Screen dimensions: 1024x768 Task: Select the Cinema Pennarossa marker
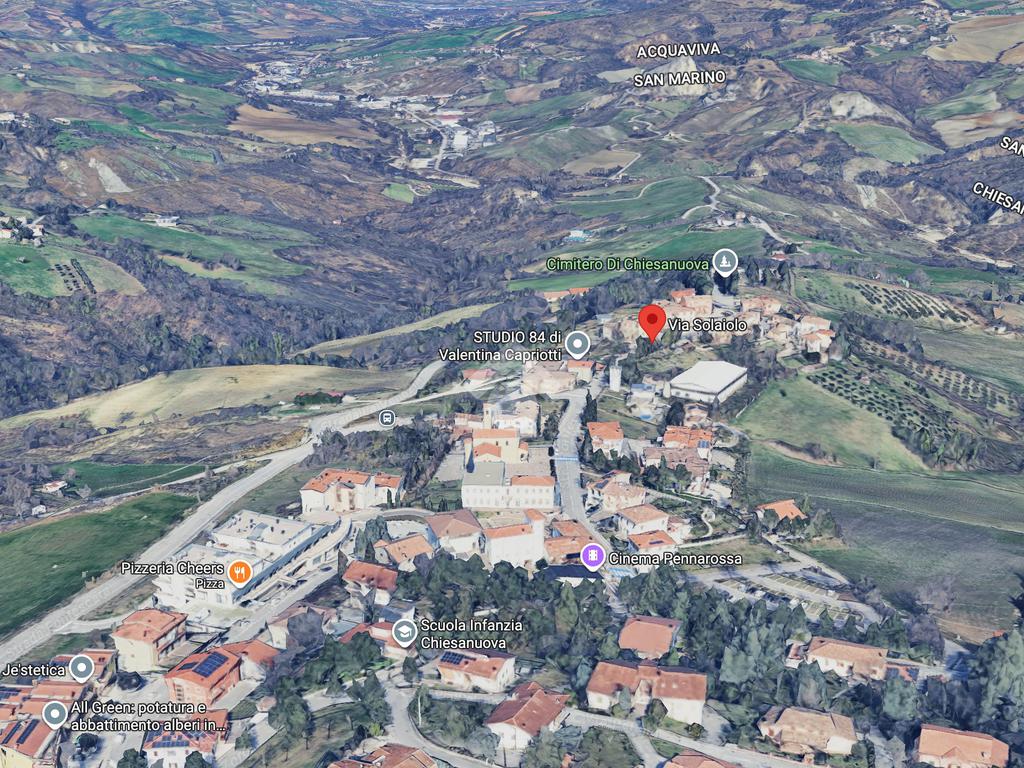[x=593, y=557]
